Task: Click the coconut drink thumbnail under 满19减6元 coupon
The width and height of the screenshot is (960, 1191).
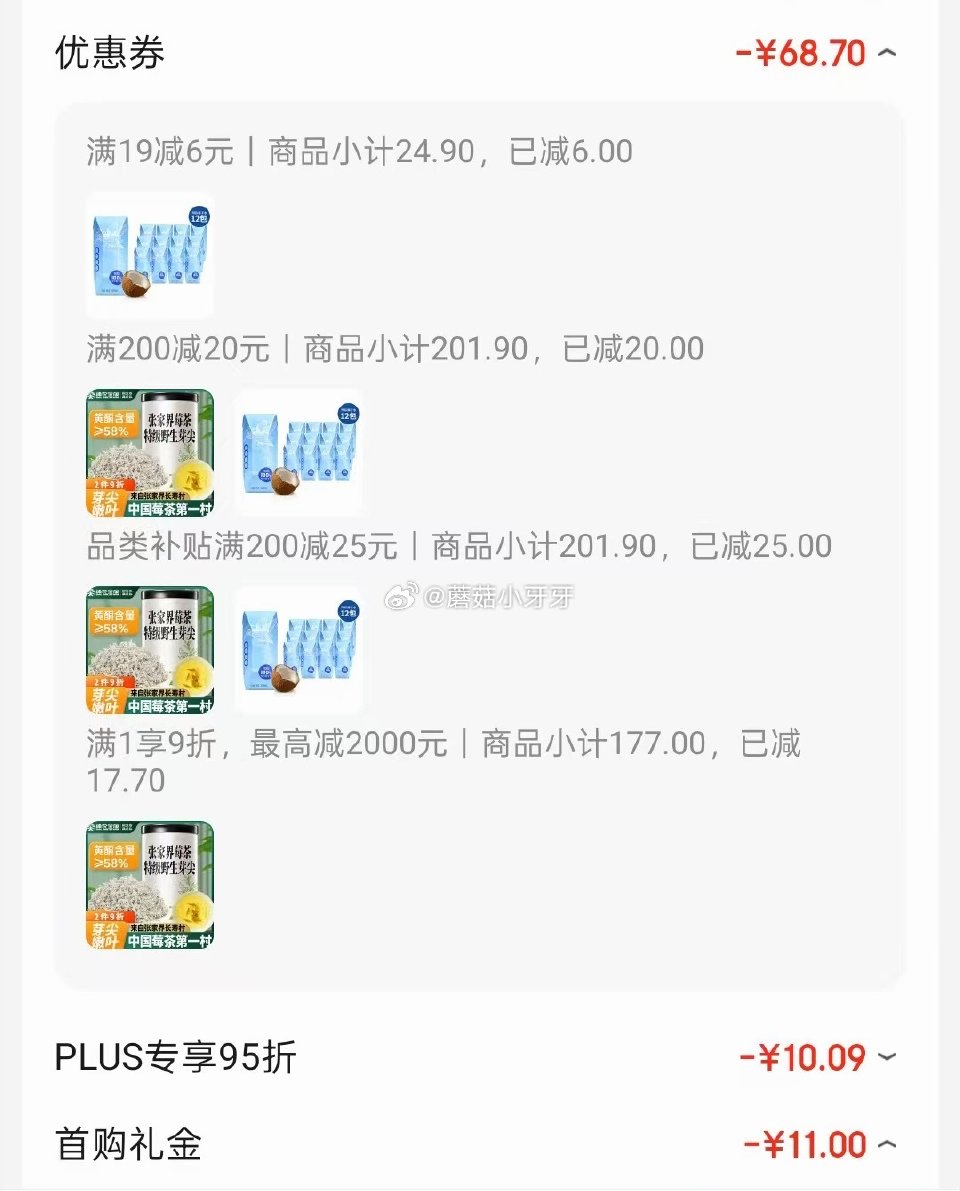Action: point(148,256)
